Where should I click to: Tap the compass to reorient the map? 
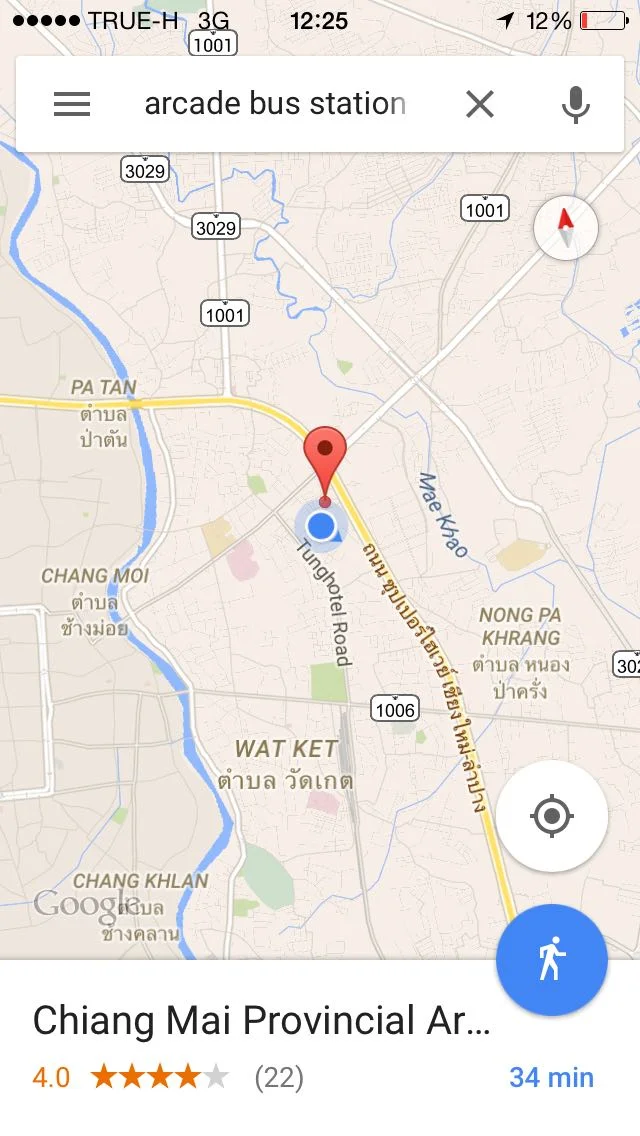pos(566,228)
